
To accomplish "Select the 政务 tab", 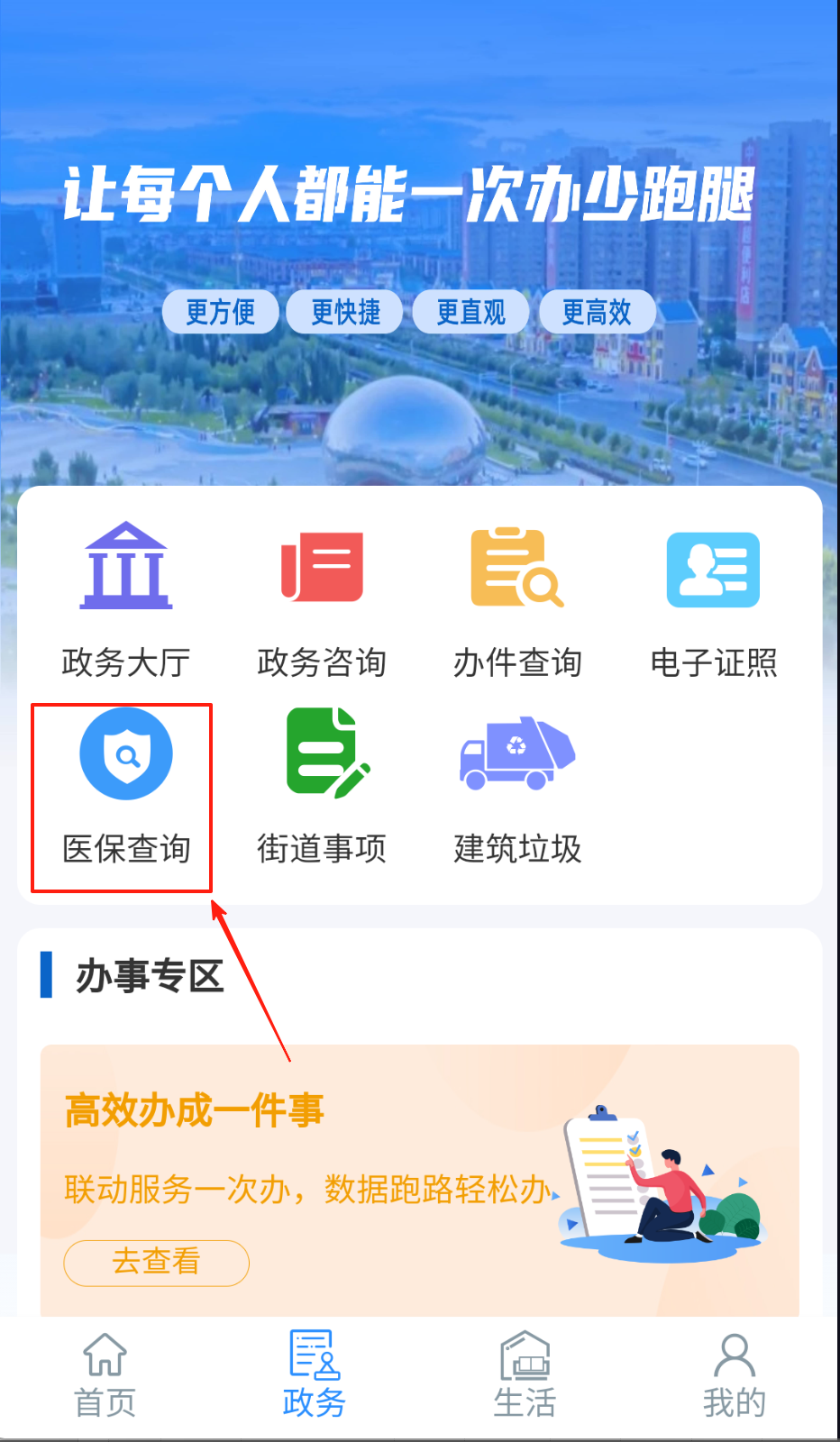I will coord(314,1374).
